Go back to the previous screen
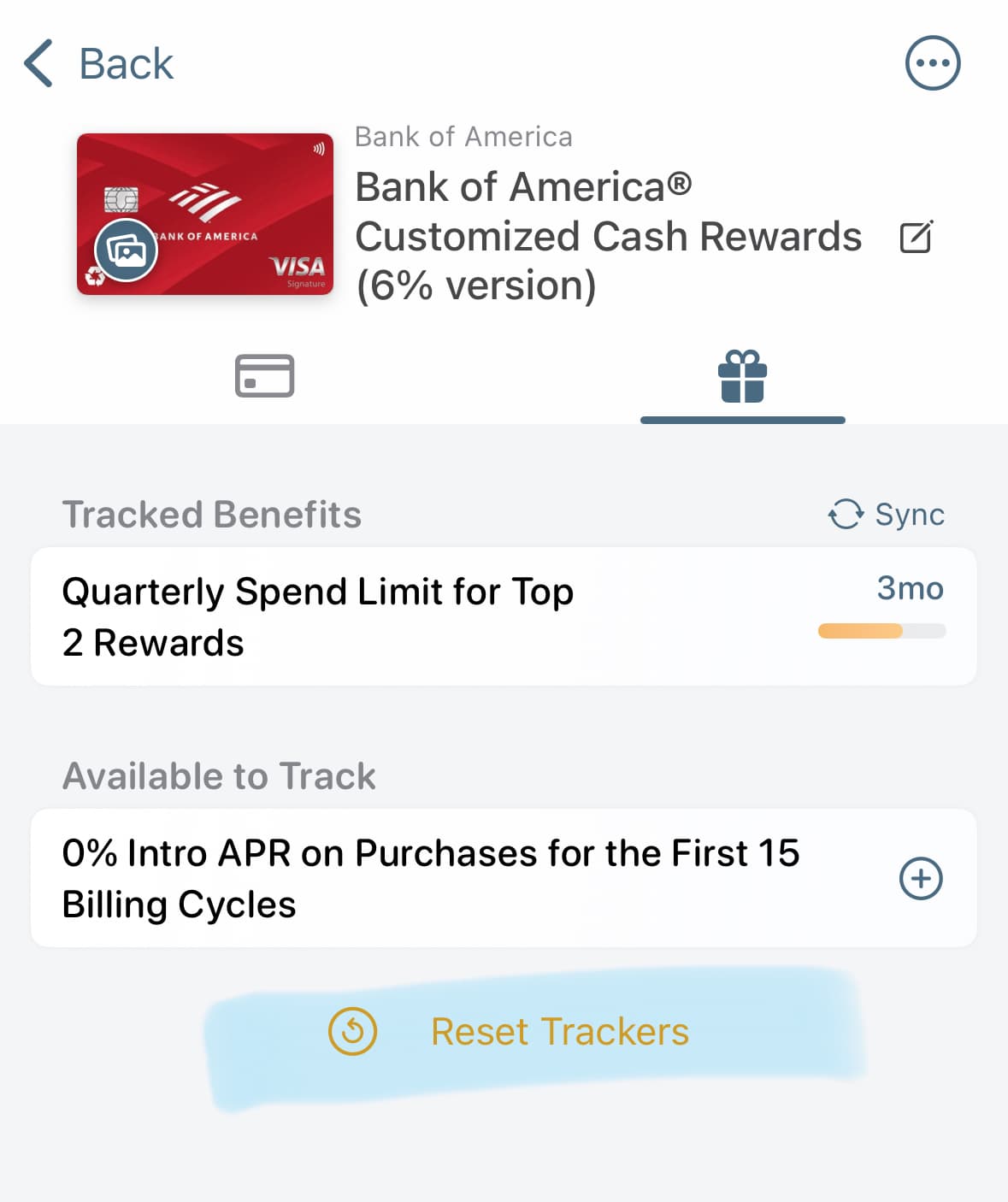 point(98,64)
